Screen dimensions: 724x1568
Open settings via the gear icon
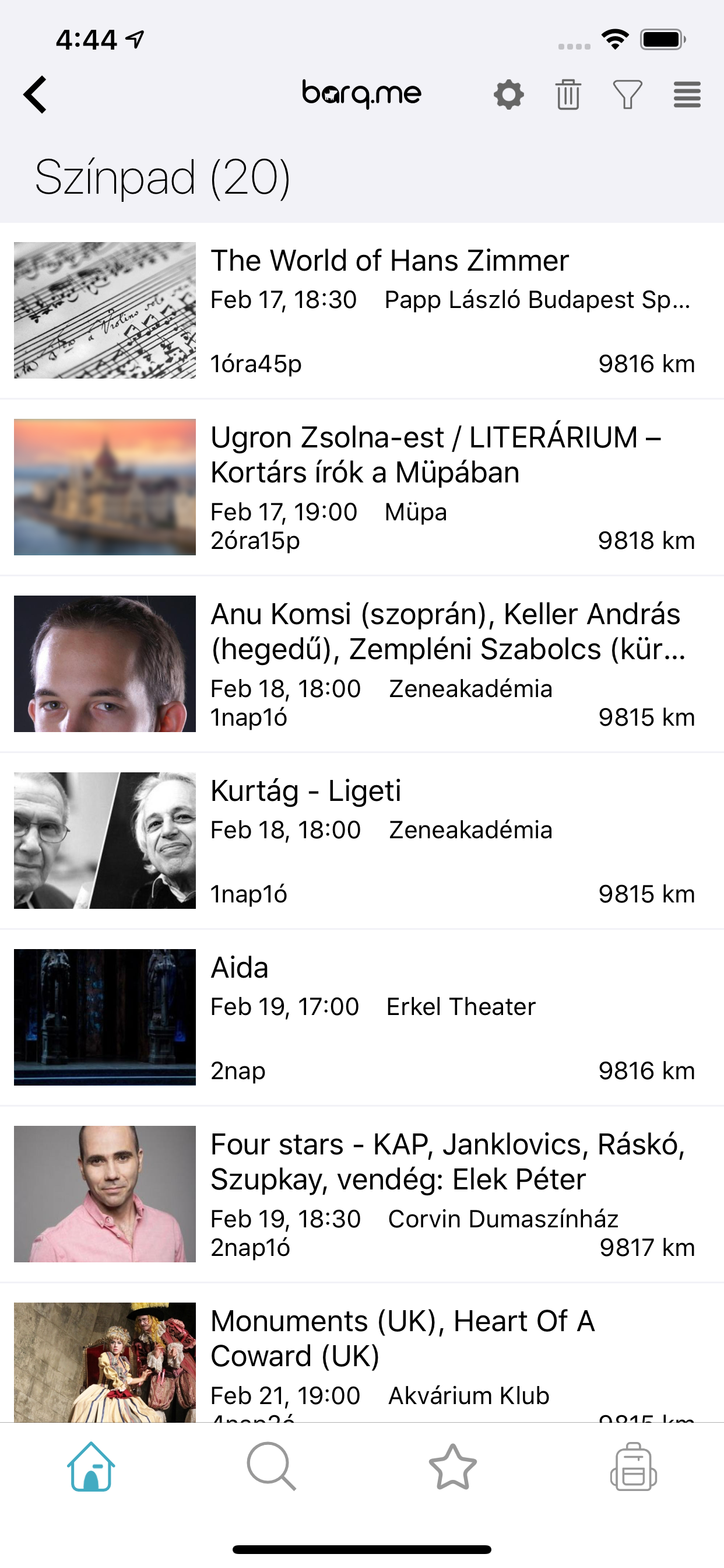click(x=509, y=95)
